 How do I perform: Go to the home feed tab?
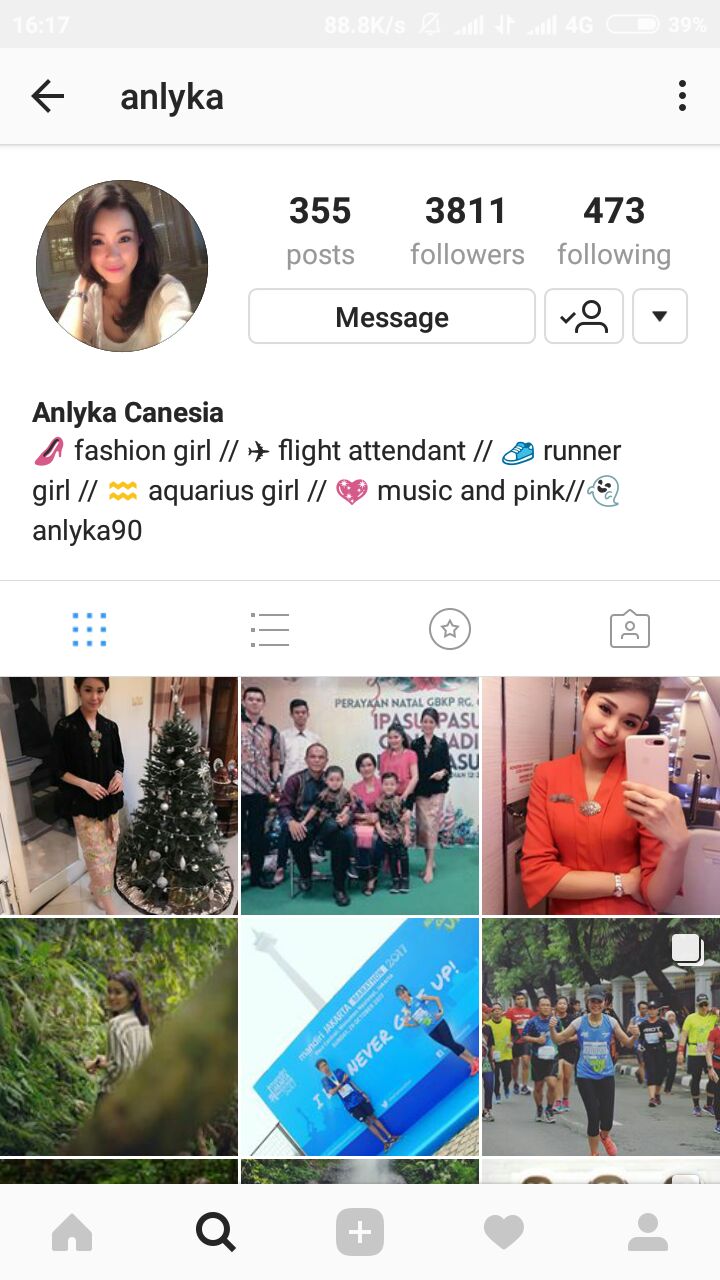tap(72, 1232)
